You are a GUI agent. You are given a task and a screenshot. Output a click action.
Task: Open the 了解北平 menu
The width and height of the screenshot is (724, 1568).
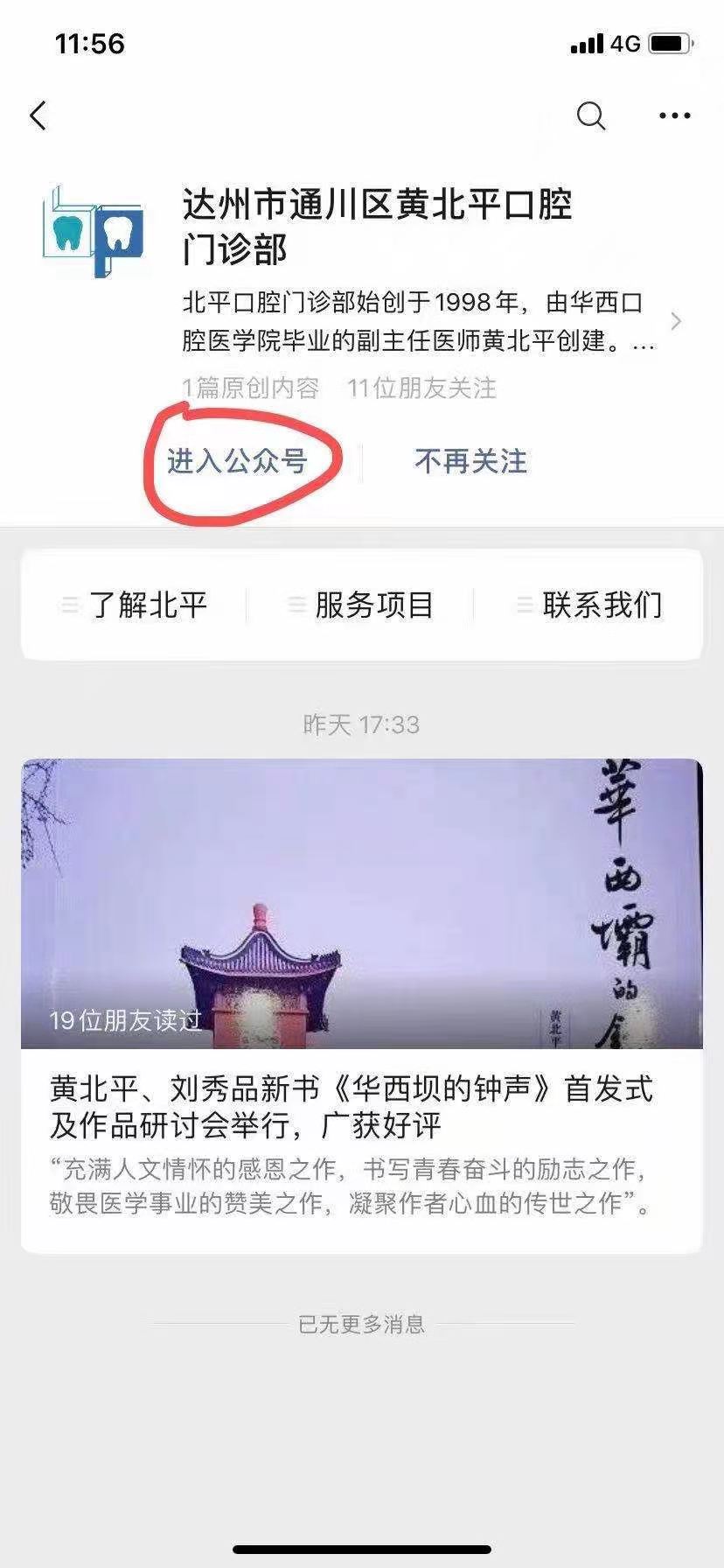pyautogui.click(x=136, y=605)
